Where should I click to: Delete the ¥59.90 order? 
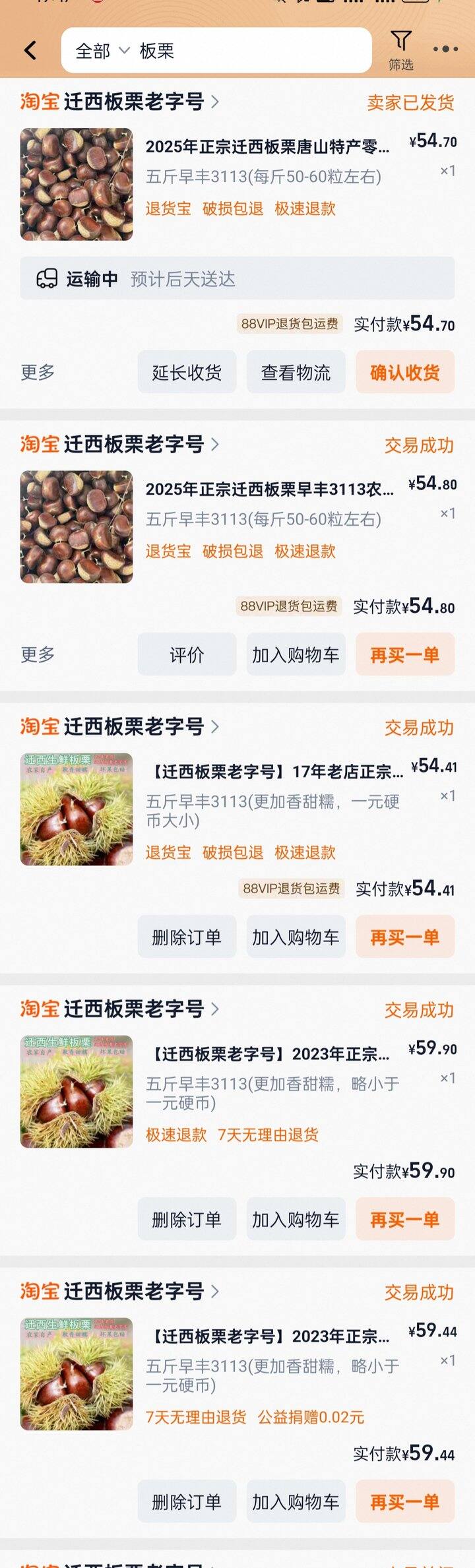coord(187,1220)
